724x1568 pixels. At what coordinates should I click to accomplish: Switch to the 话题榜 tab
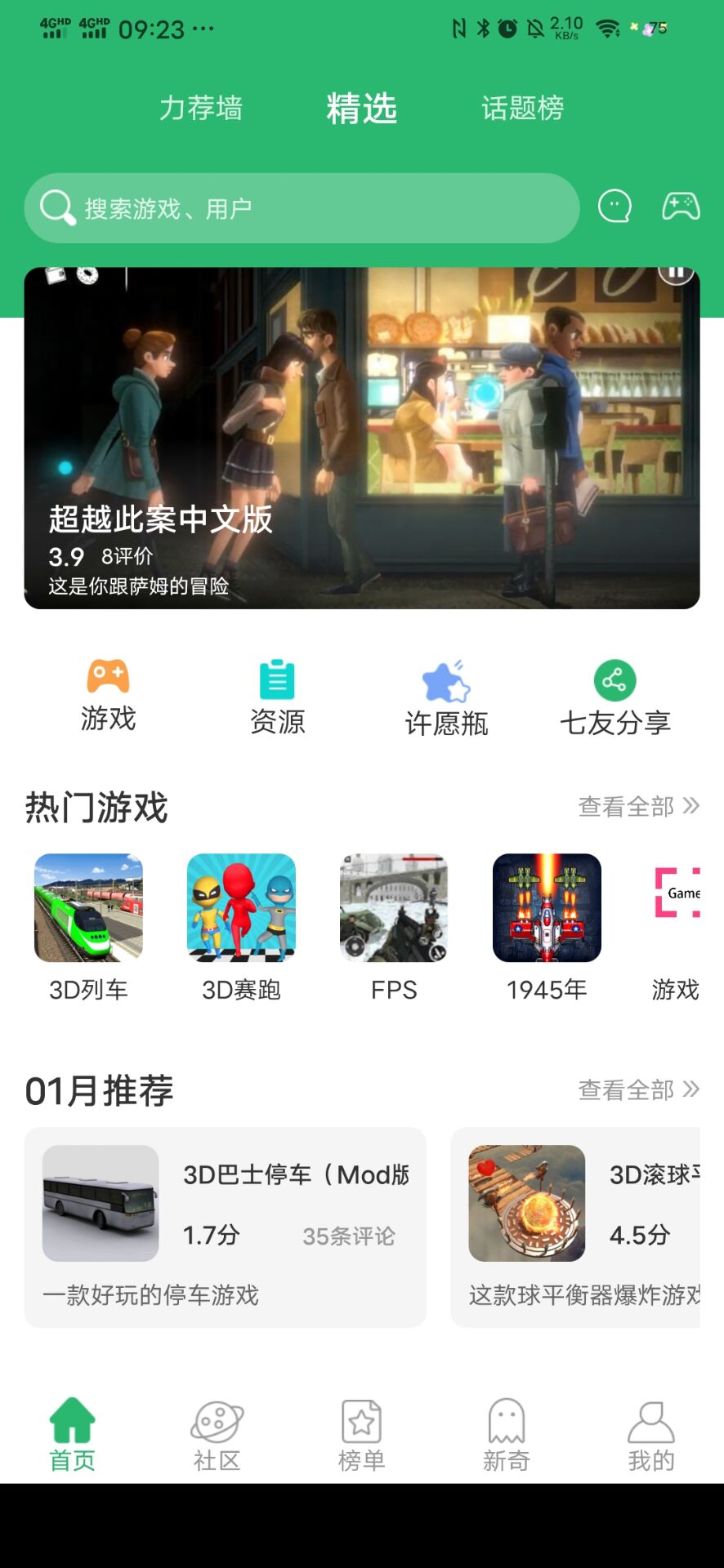[522, 108]
